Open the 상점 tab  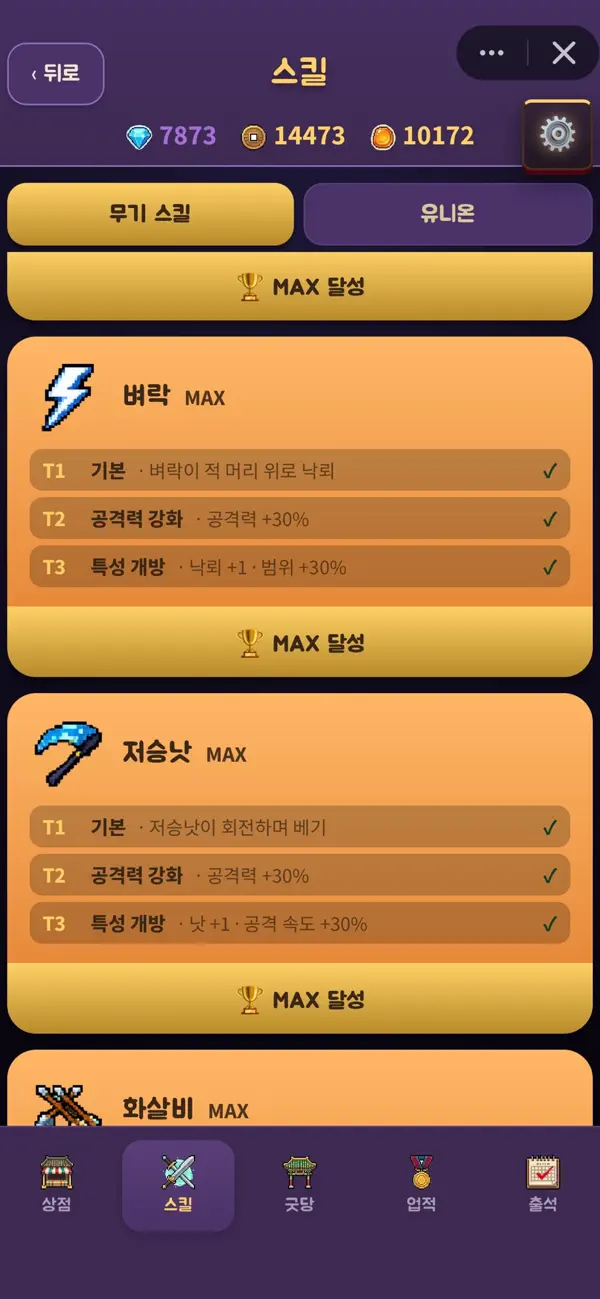(x=57, y=1185)
